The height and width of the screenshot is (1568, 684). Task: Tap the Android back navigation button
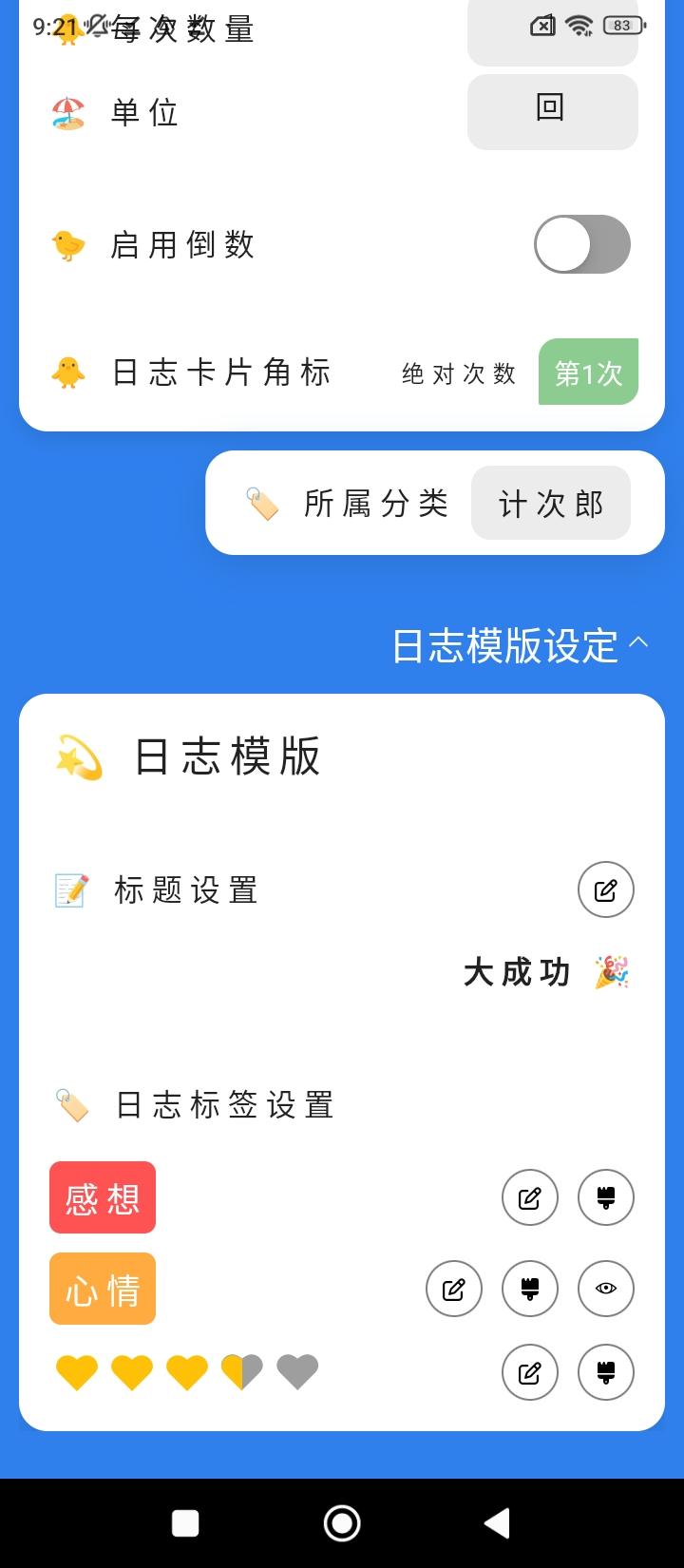coord(498,1523)
